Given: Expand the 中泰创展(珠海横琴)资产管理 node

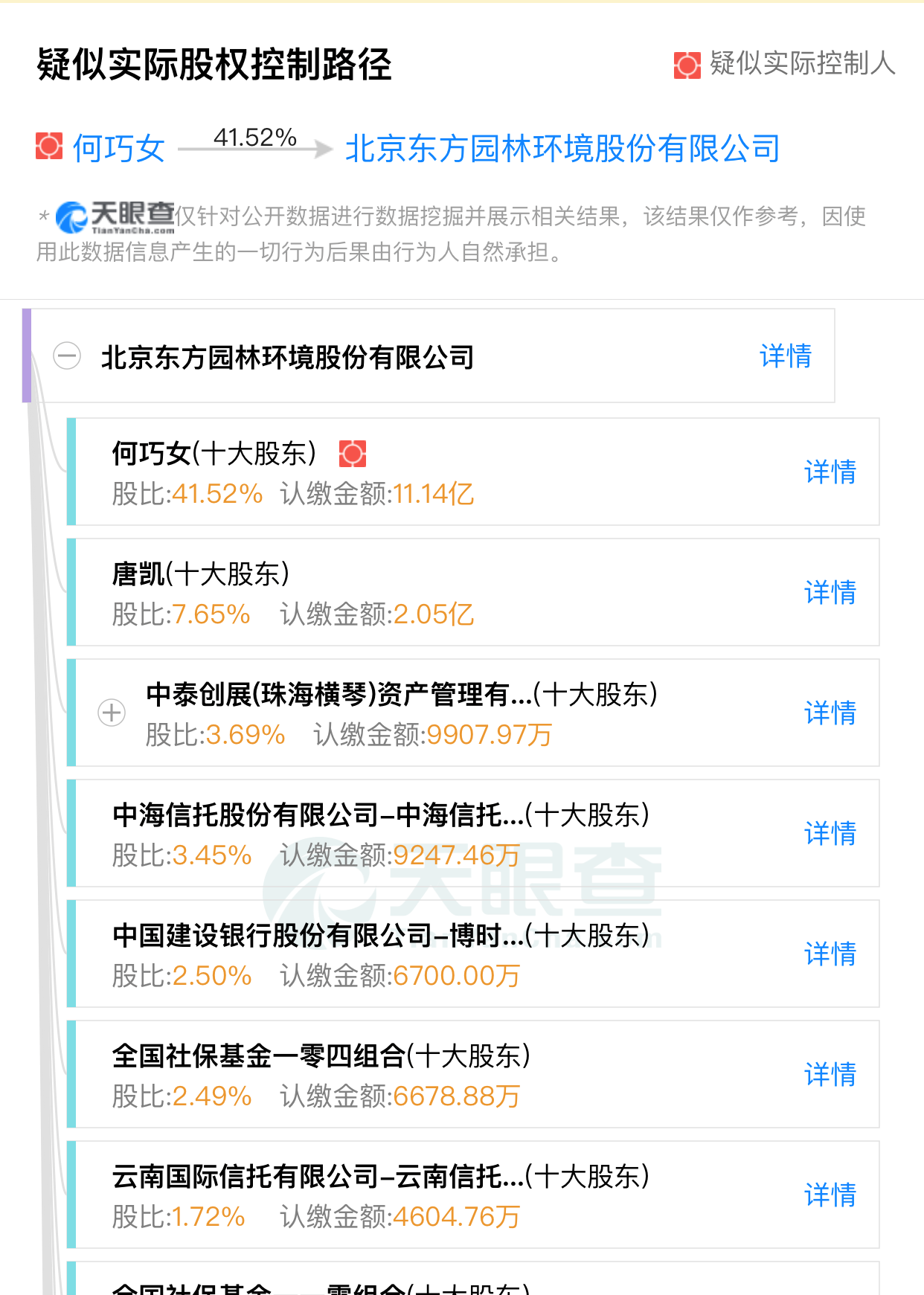Looking at the screenshot, I should coord(112,713).
